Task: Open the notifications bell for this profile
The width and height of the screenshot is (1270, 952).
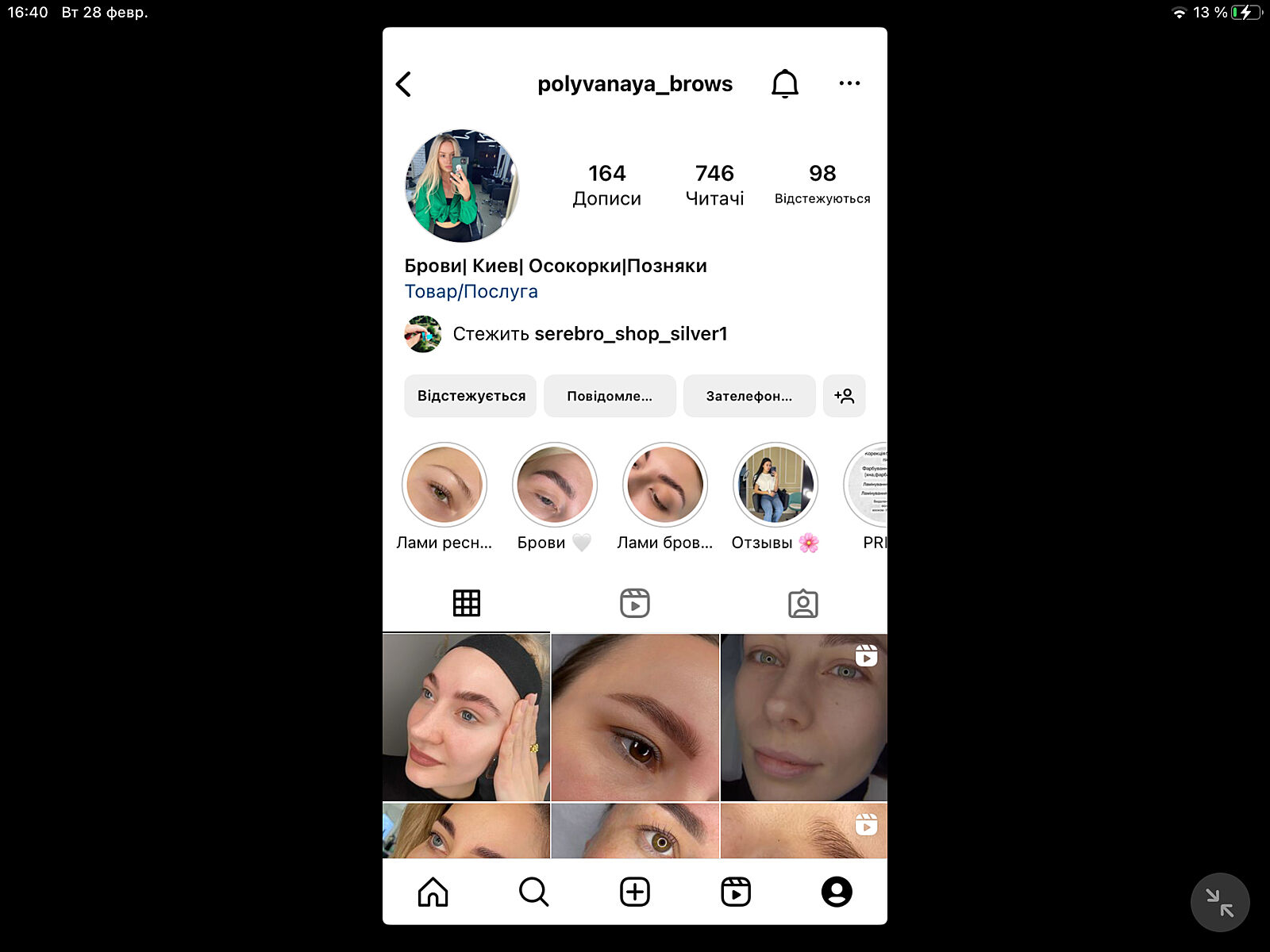Action: (x=784, y=83)
